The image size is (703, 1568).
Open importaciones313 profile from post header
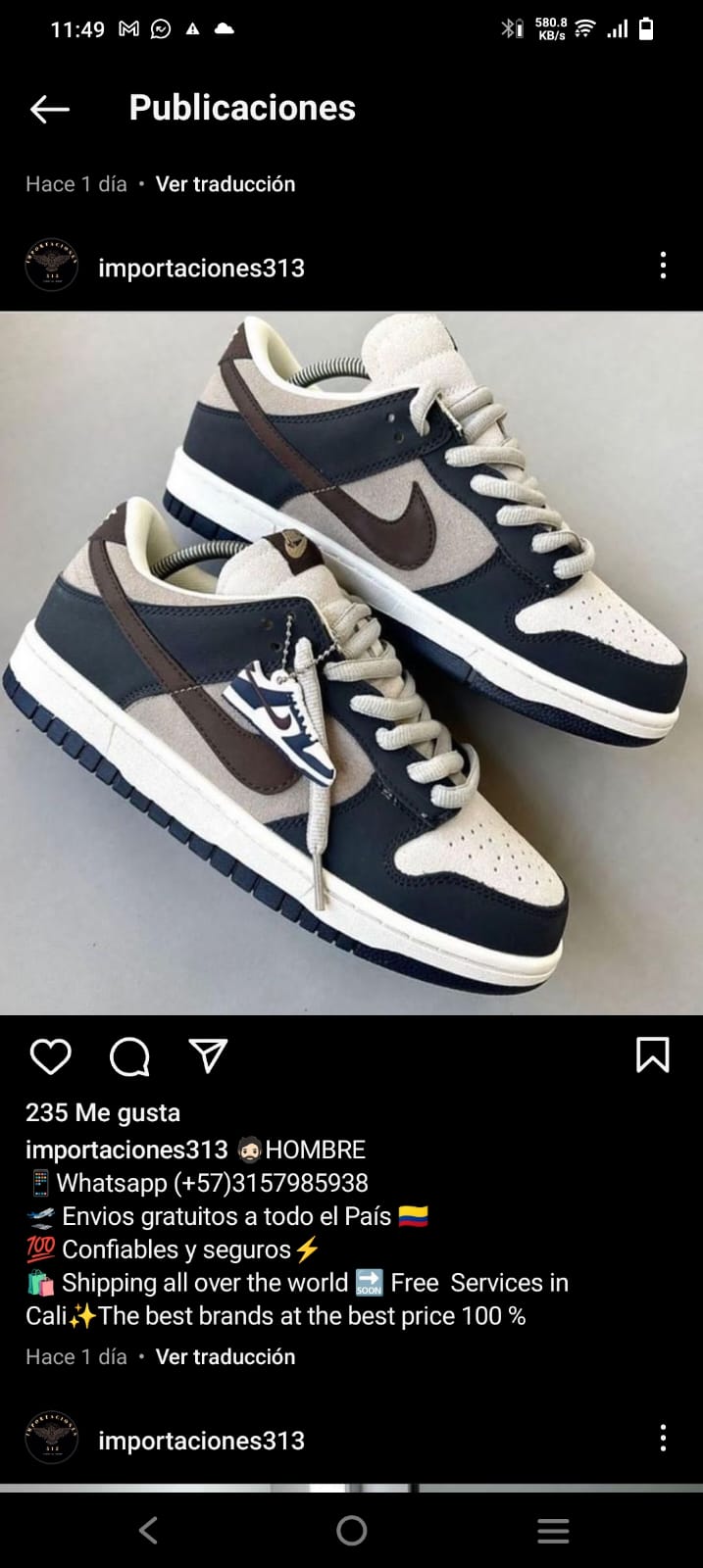200,268
